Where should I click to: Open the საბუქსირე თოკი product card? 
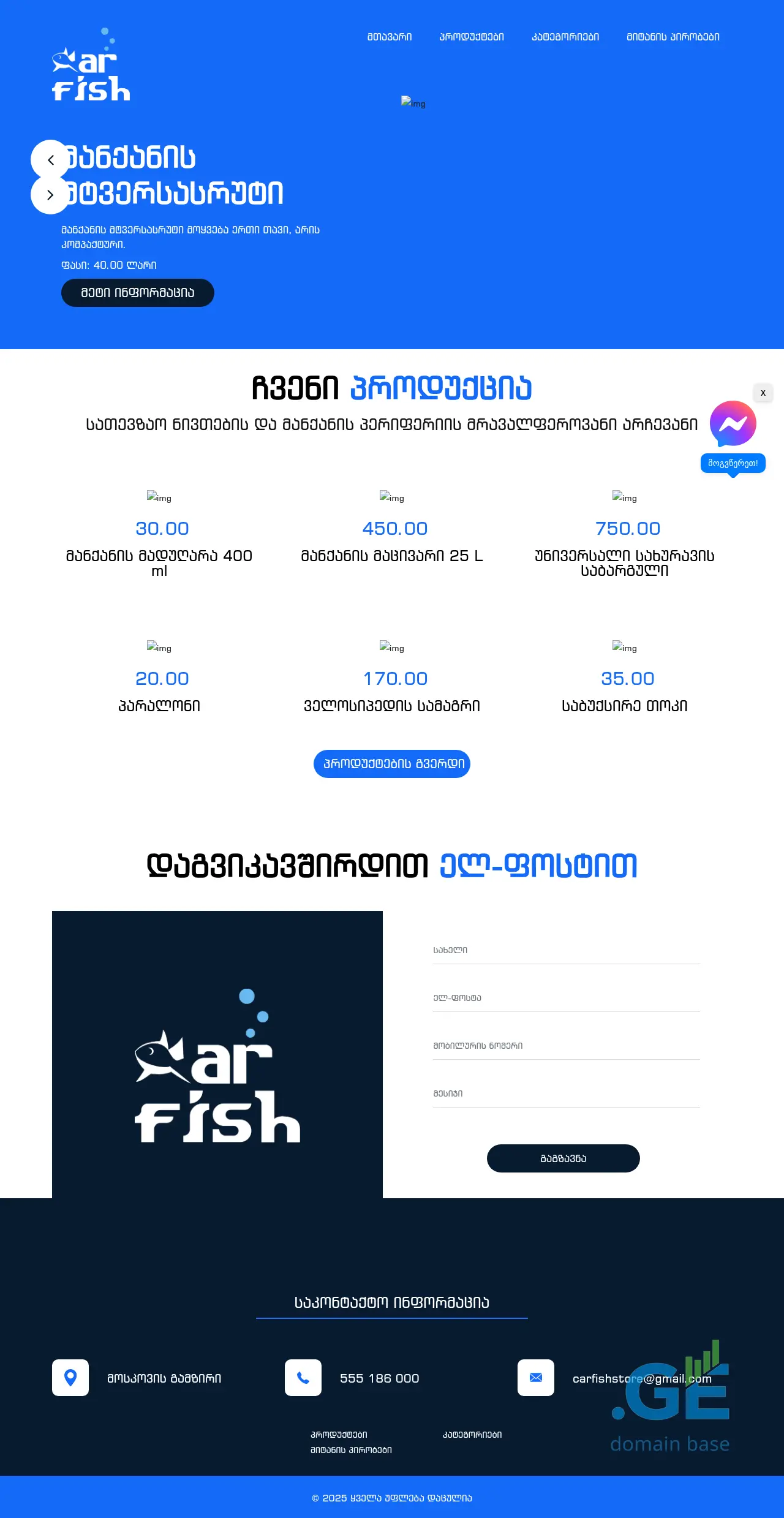point(625,706)
